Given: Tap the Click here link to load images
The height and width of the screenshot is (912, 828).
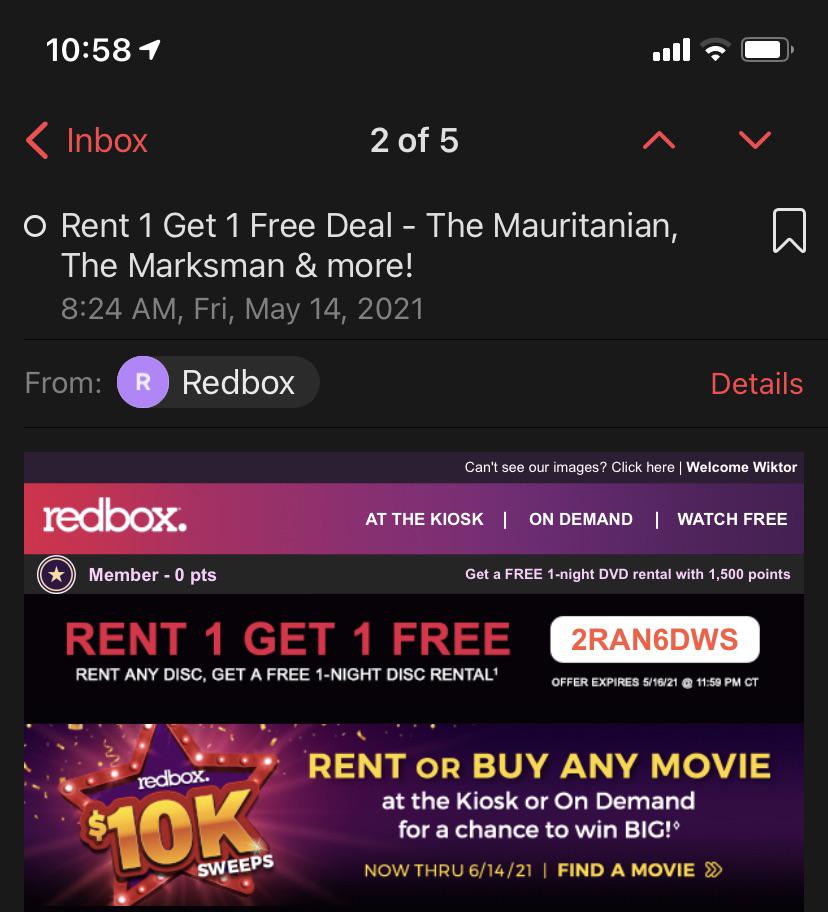Looking at the screenshot, I should click(645, 467).
